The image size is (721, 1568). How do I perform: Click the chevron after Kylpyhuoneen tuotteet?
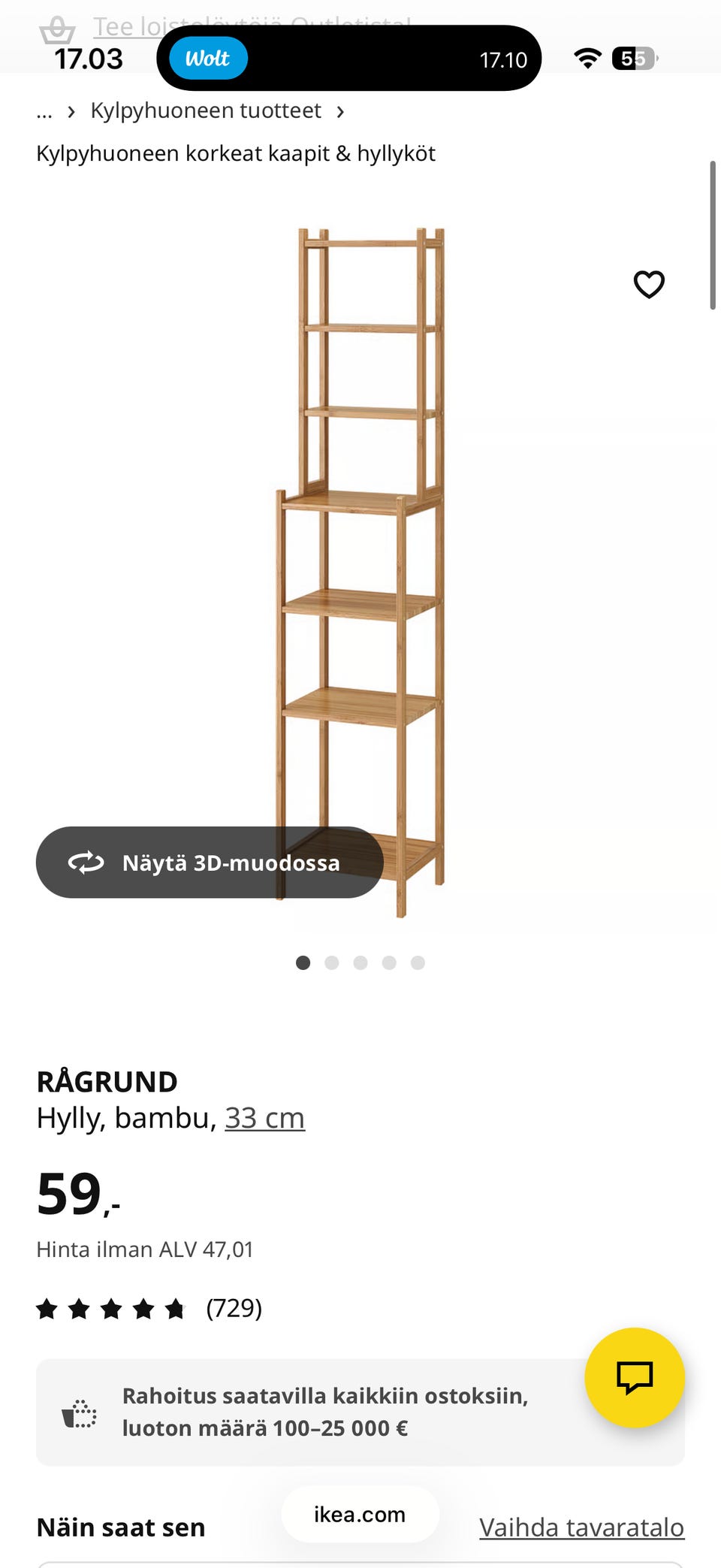point(342,111)
